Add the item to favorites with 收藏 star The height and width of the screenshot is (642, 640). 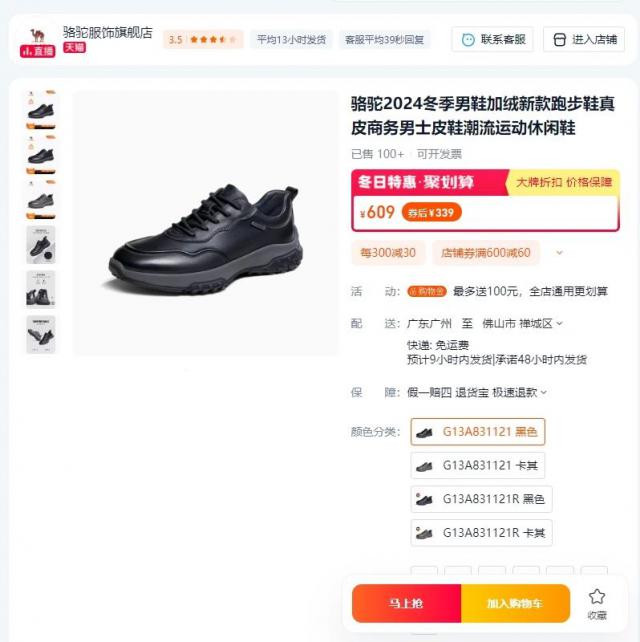point(597,603)
